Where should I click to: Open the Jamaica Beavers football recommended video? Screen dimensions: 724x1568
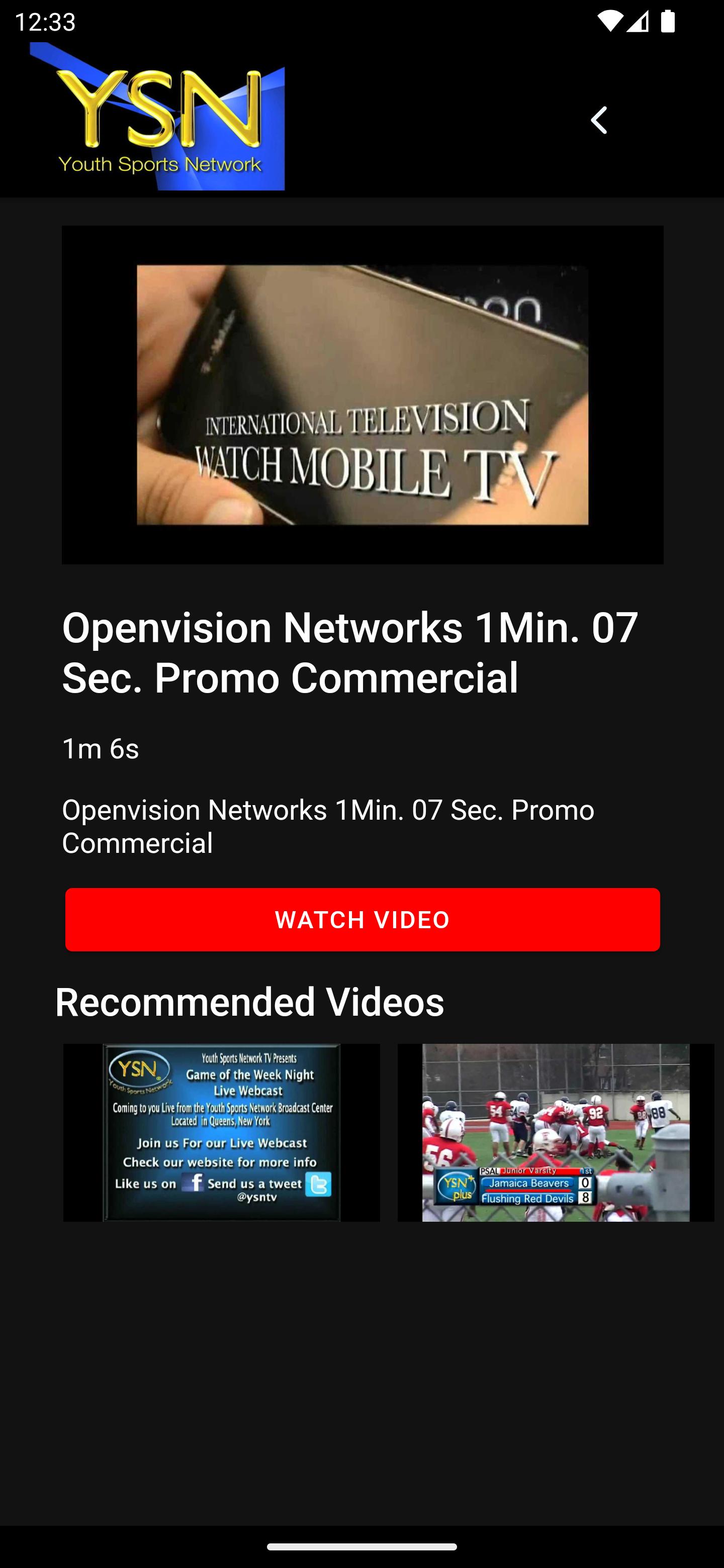(x=556, y=1132)
